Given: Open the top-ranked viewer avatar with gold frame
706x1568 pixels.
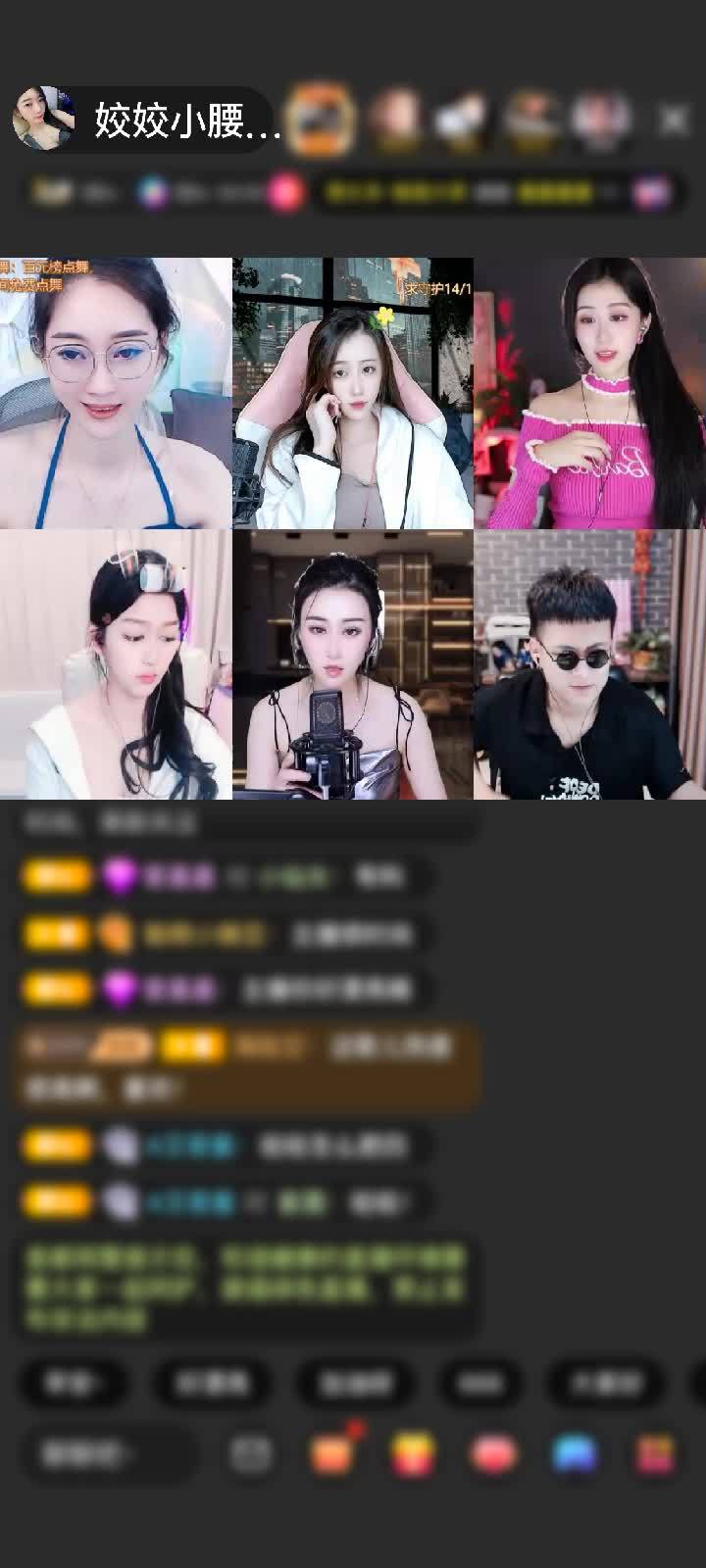Looking at the screenshot, I should click(x=321, y=120).
